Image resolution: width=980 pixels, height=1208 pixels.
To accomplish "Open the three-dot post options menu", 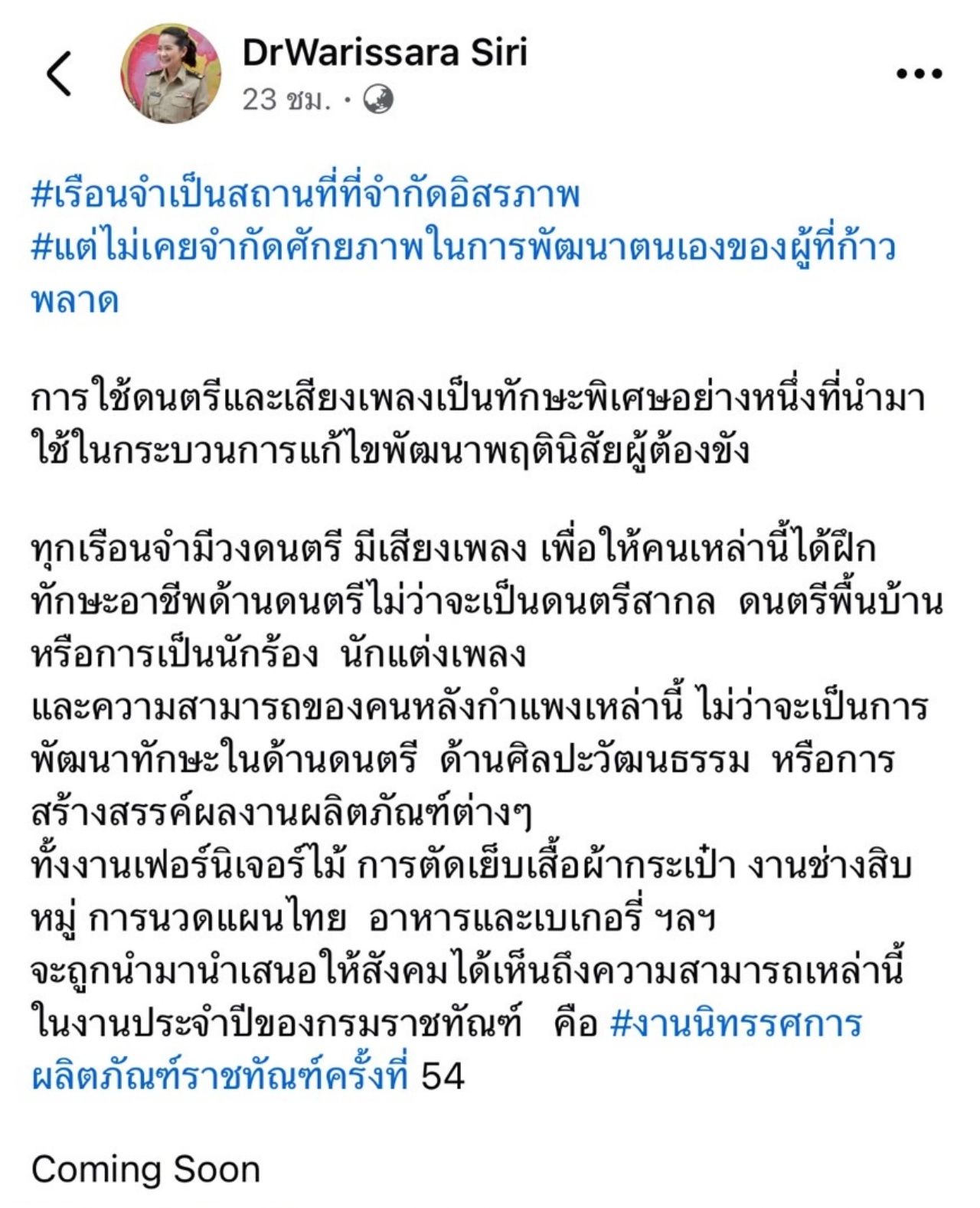I will click(918, 74).
